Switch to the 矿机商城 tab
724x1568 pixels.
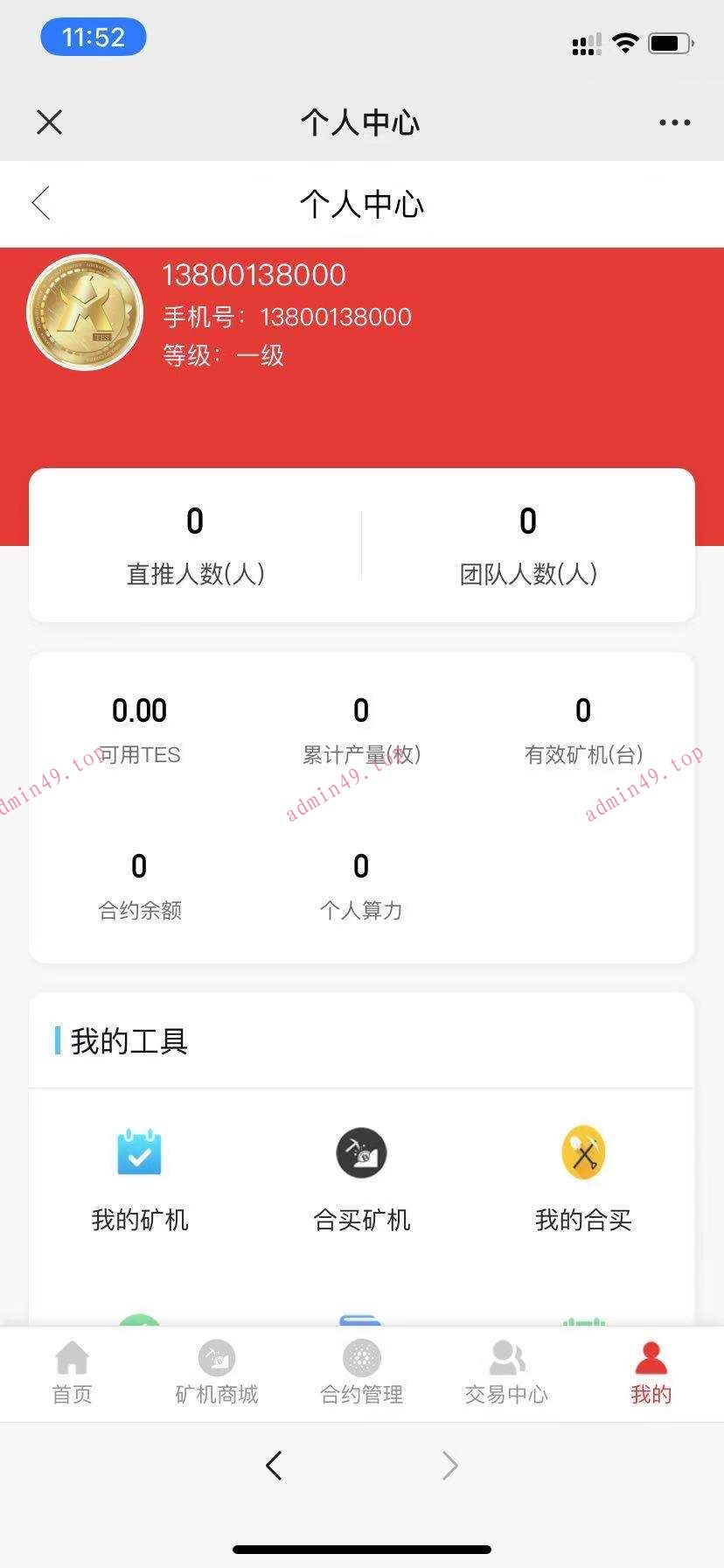click(217, 1372)
